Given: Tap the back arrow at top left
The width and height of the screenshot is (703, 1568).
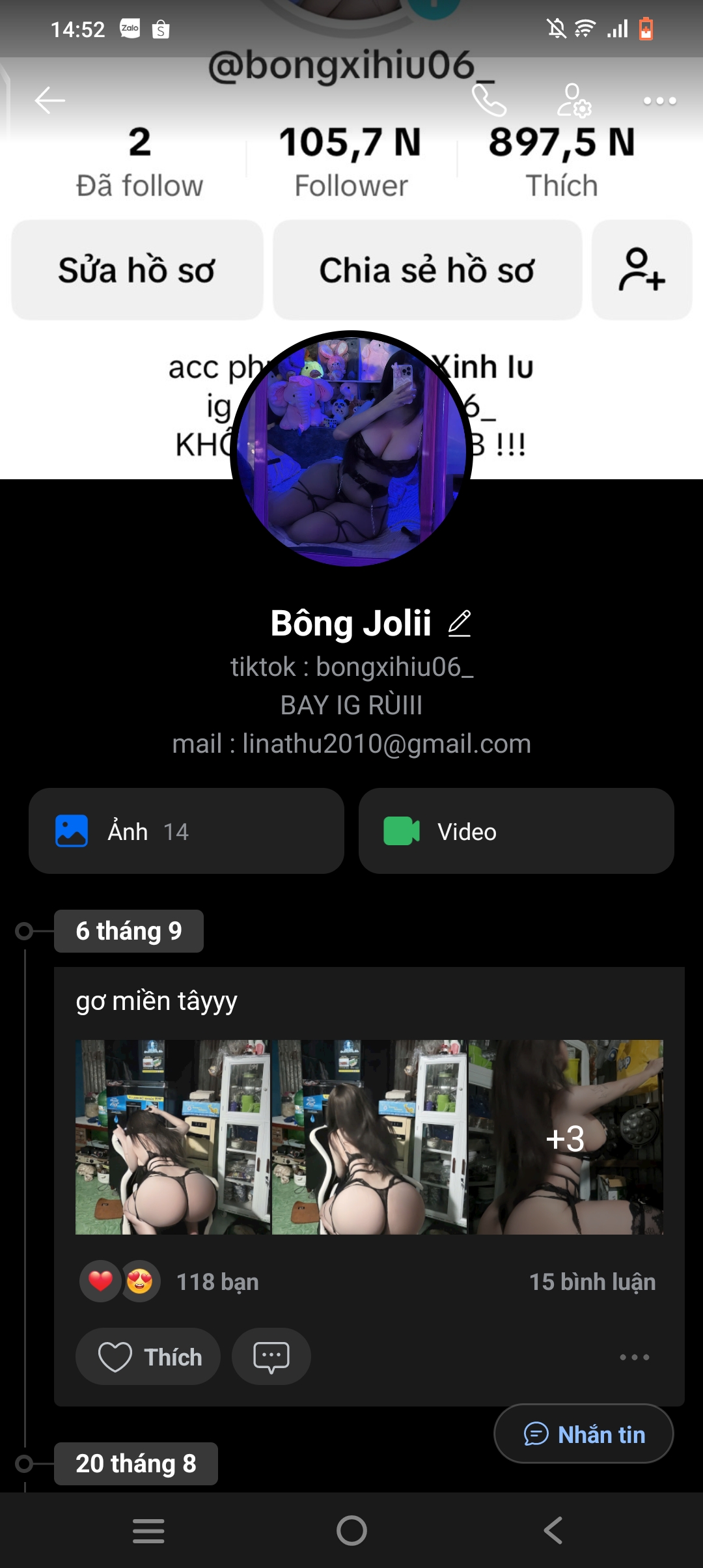Looking at the screenshot, I should (49, 101).
